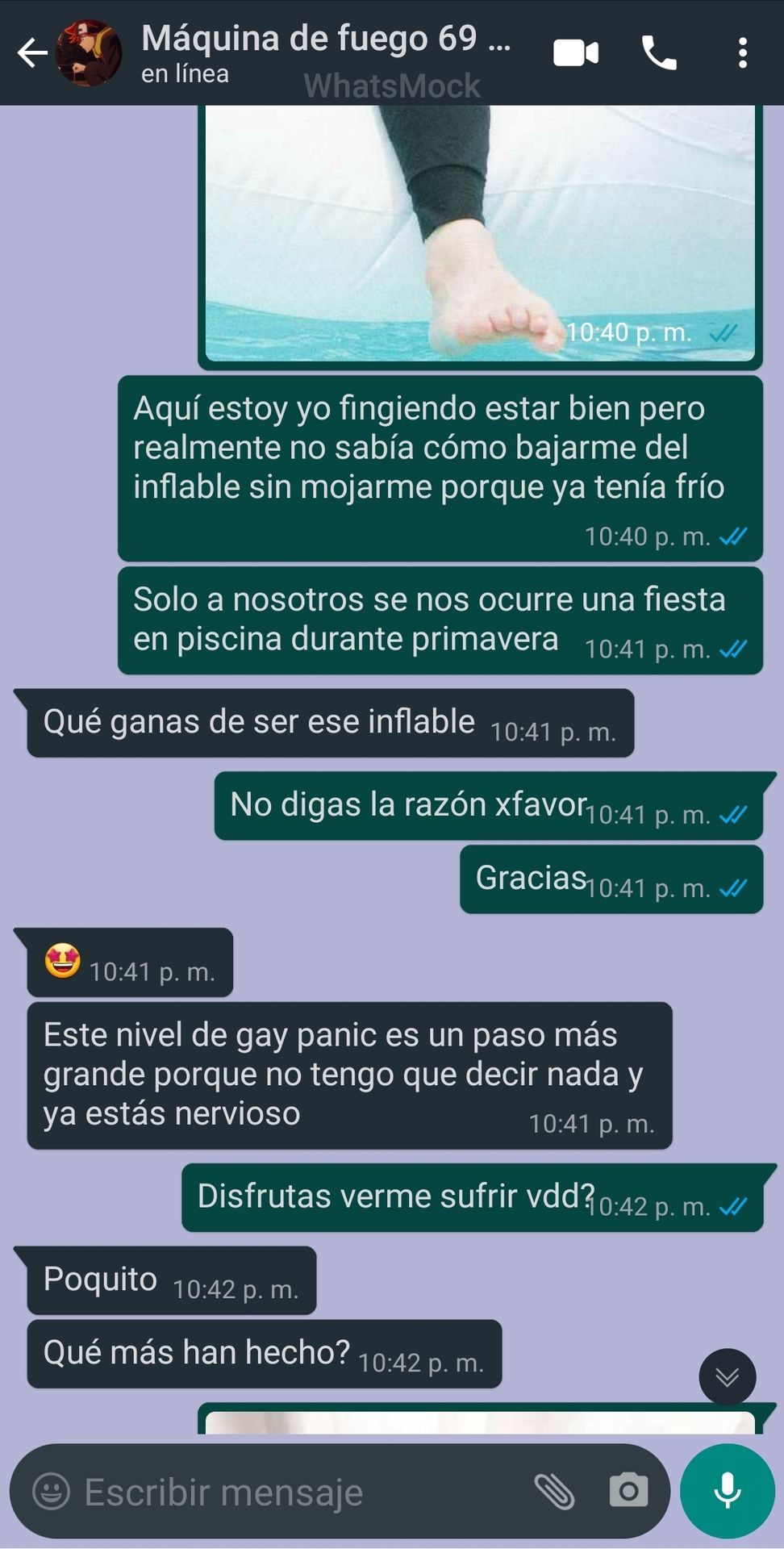Start a video call
The width and height of the screenshot is (784, 1549).
point(576,53)
